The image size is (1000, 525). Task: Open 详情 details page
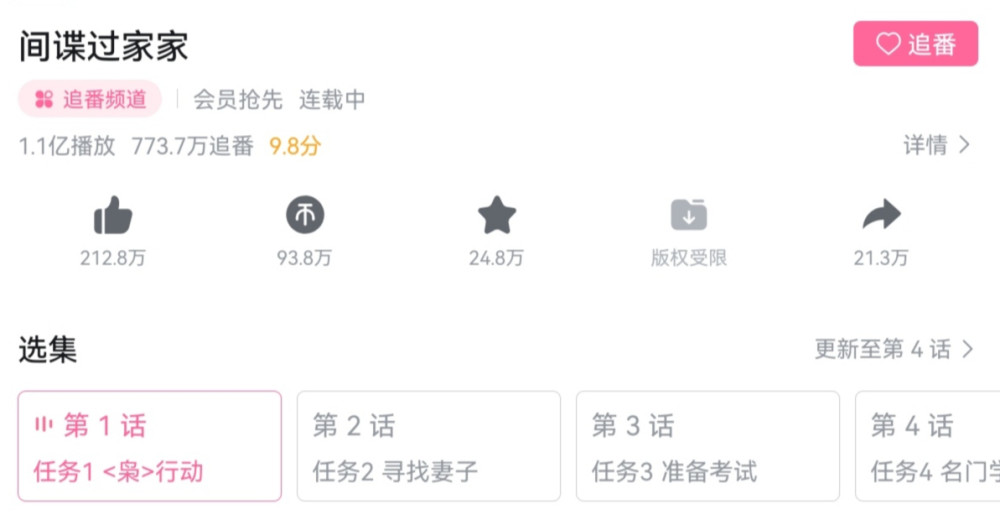coord(936,145)
